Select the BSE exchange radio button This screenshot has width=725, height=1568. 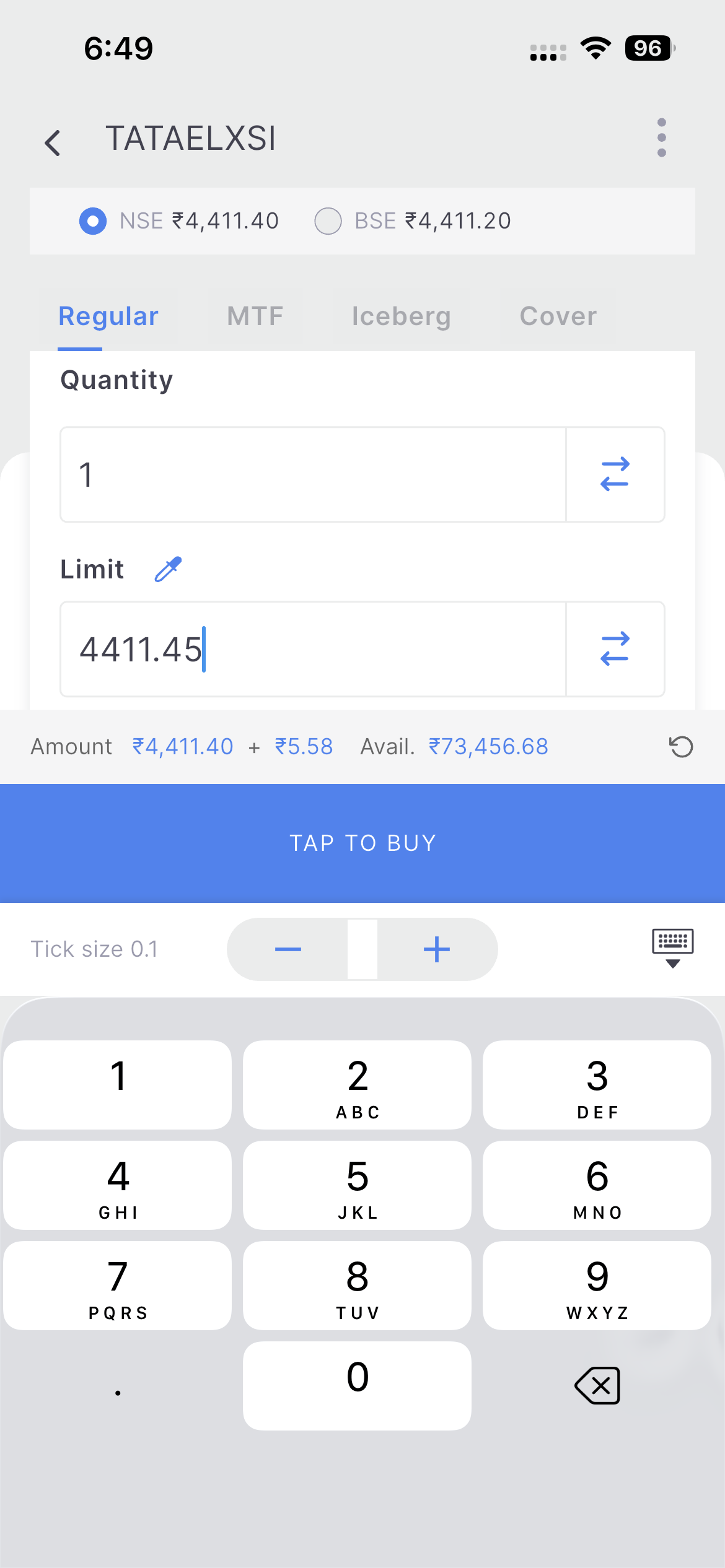[328, 221]
